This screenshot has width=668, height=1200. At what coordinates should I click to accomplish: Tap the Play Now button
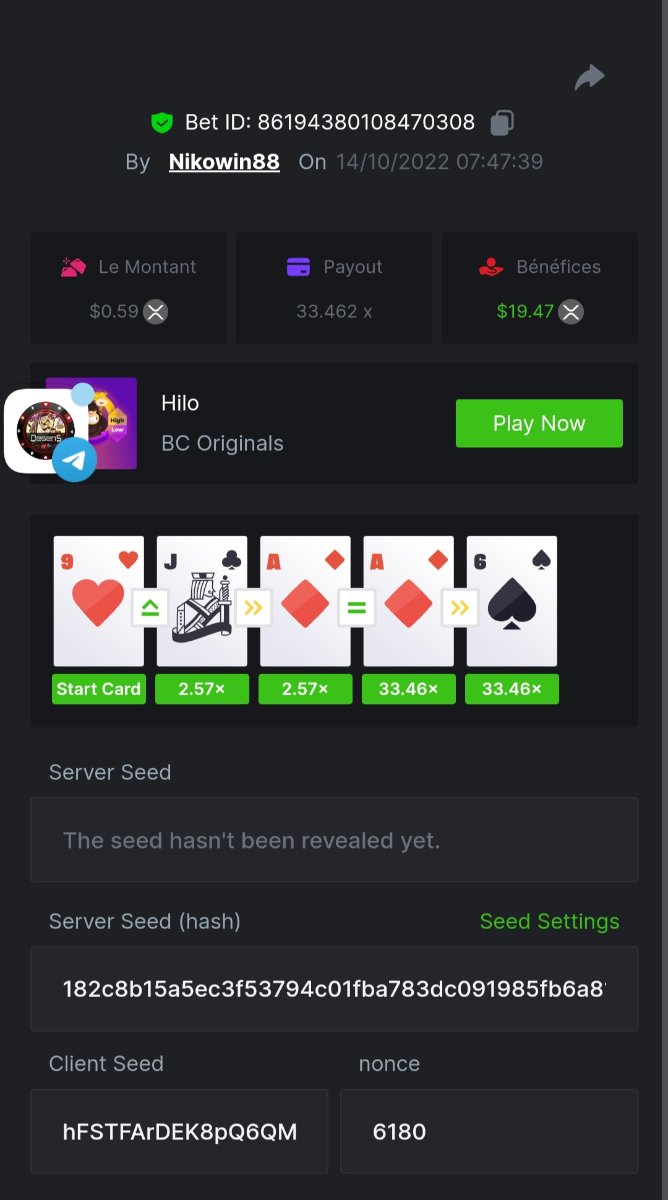[x=539, y=423]
